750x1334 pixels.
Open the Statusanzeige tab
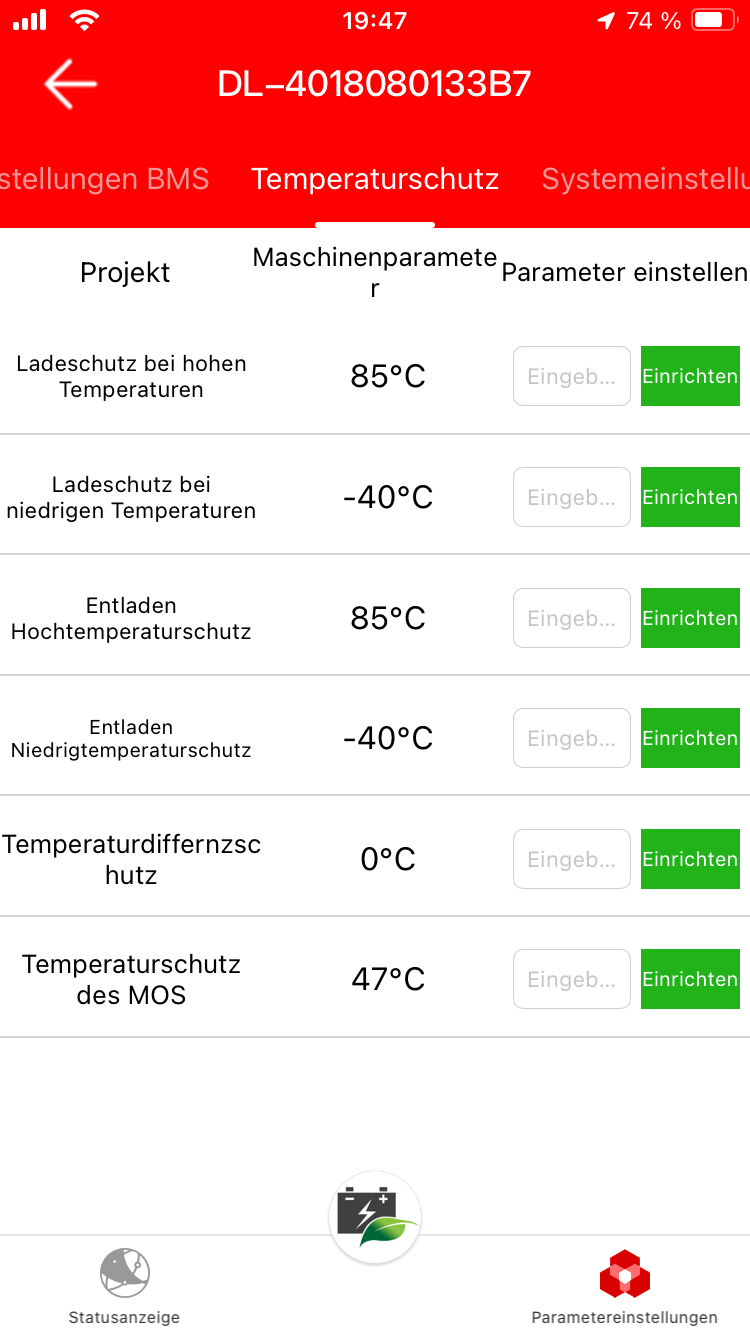pos(125,1287)
